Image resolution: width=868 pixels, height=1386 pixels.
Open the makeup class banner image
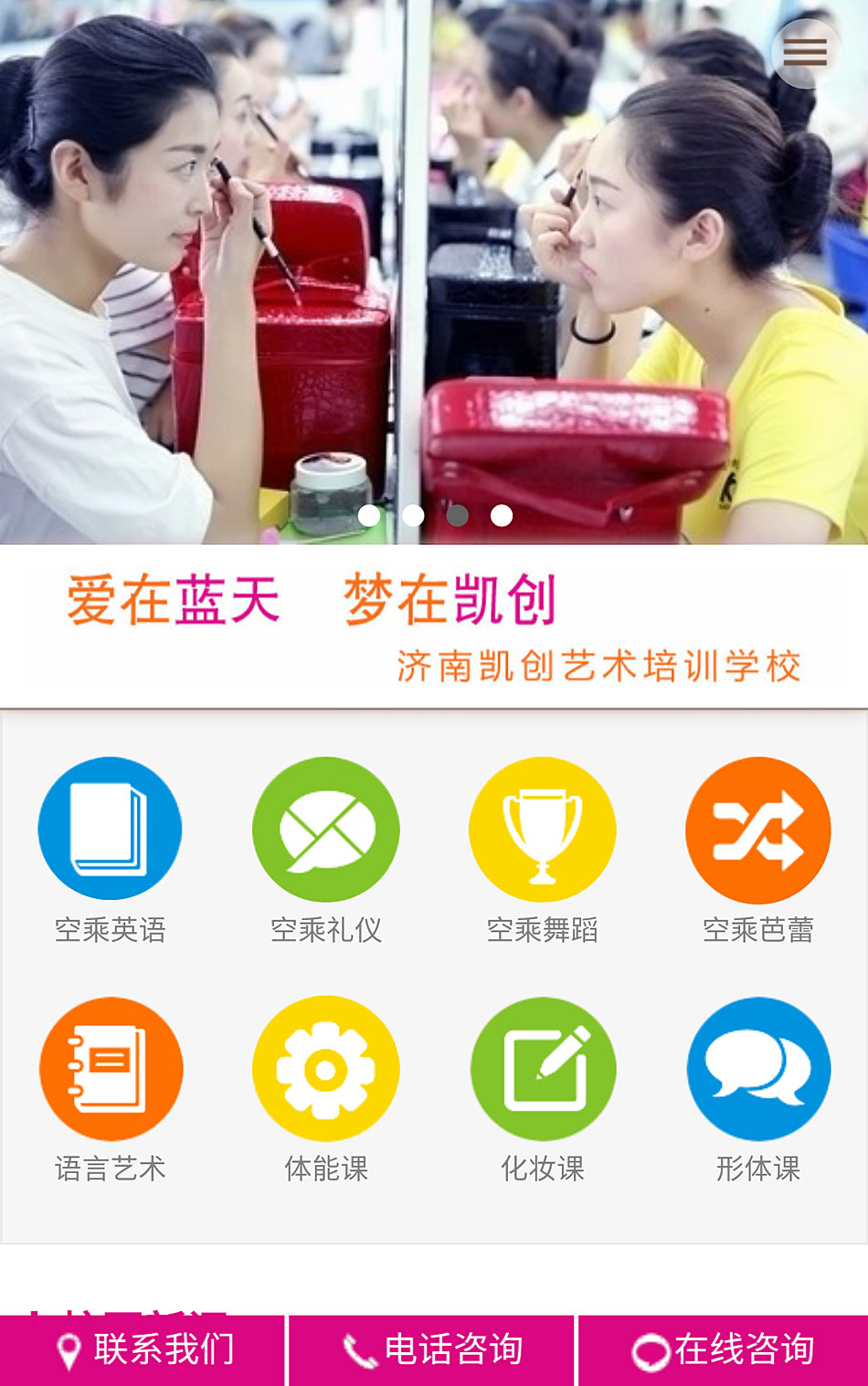click(x=434, y=274)
